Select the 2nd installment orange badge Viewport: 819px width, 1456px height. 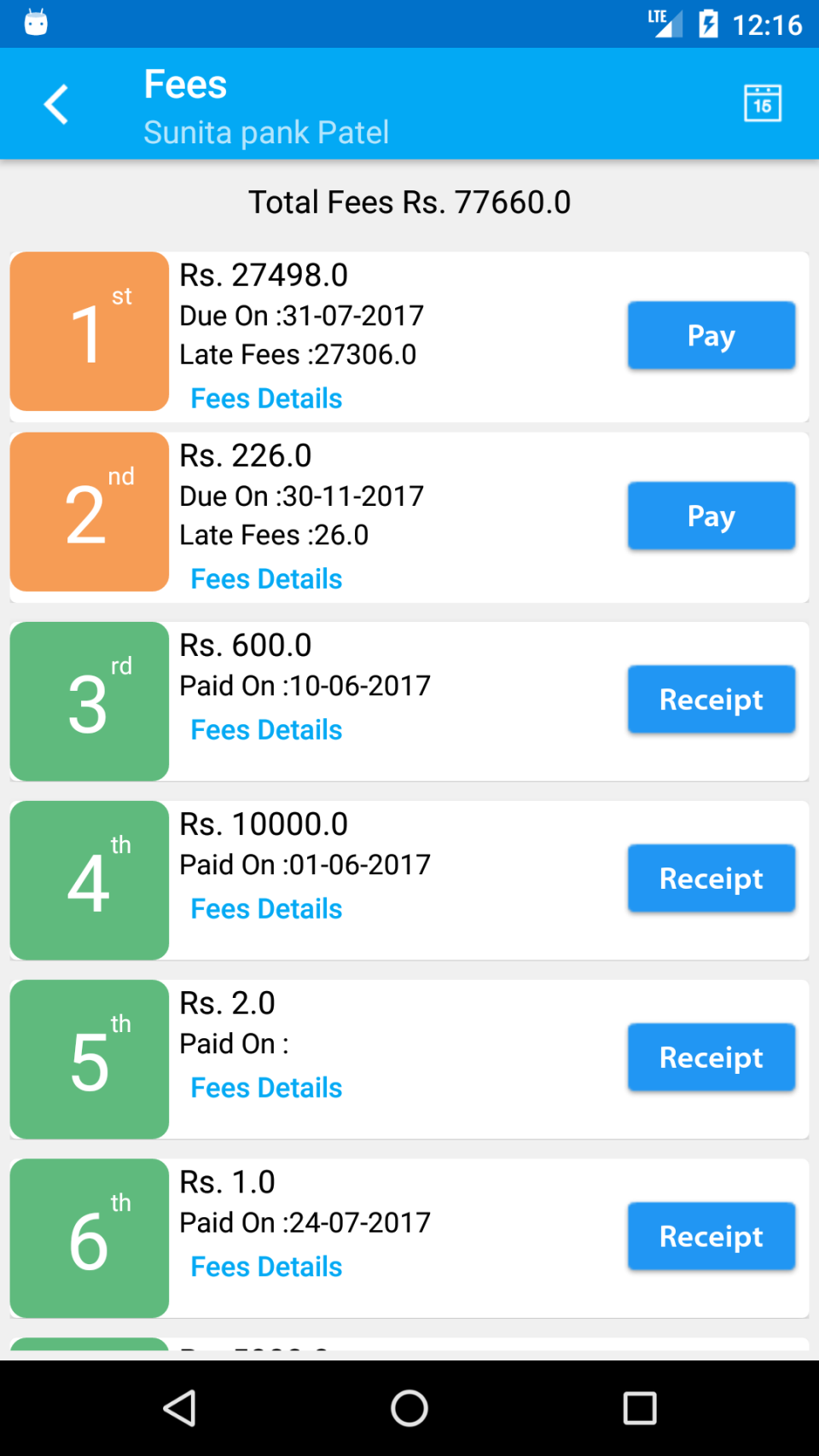tap(89, 513)
